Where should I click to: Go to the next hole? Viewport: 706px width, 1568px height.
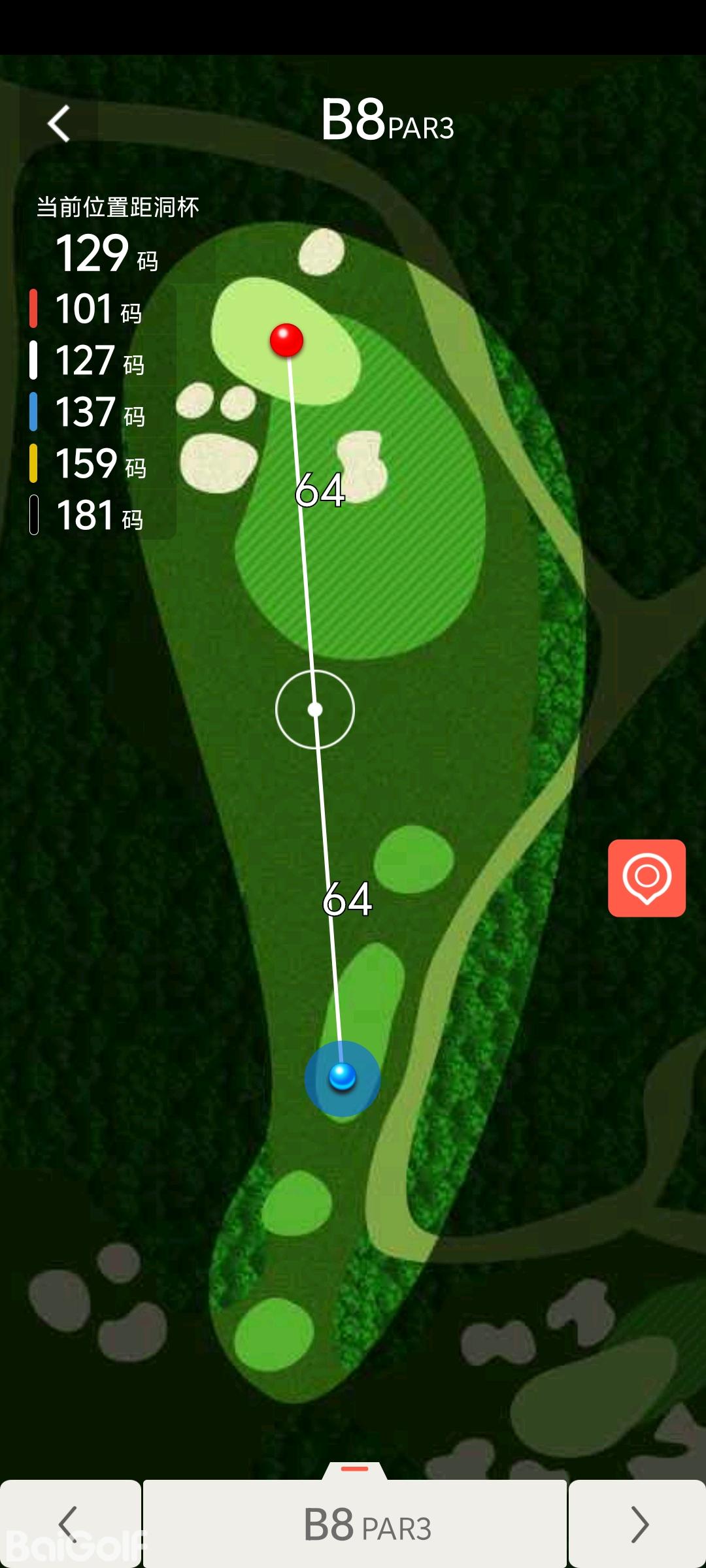[x=638, y=1524]
